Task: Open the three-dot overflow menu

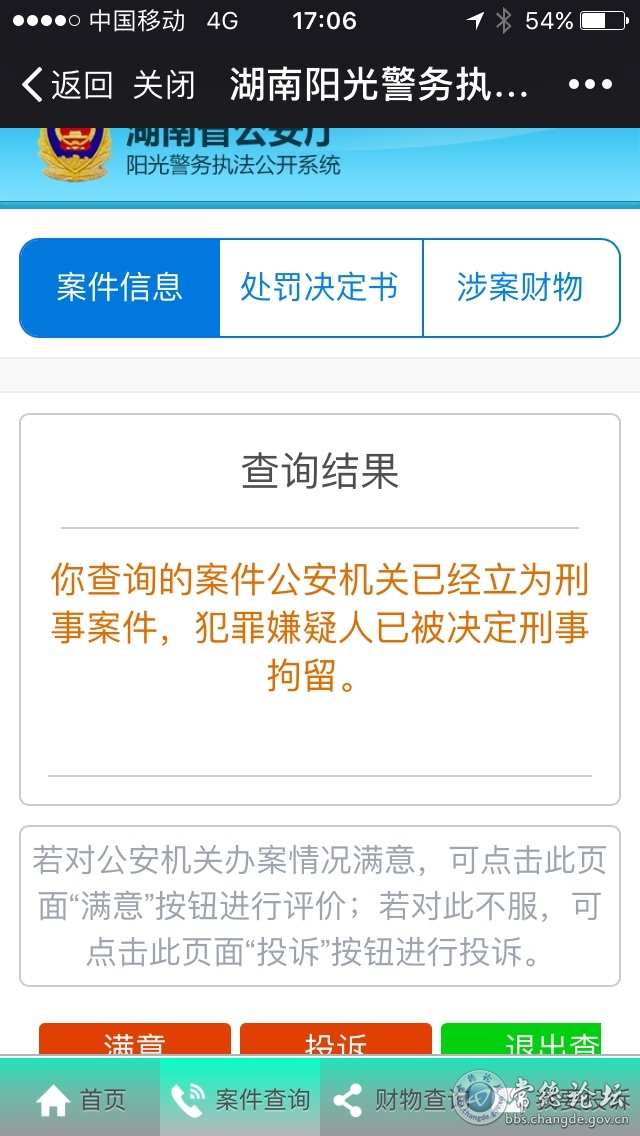Action: [590, 85]
